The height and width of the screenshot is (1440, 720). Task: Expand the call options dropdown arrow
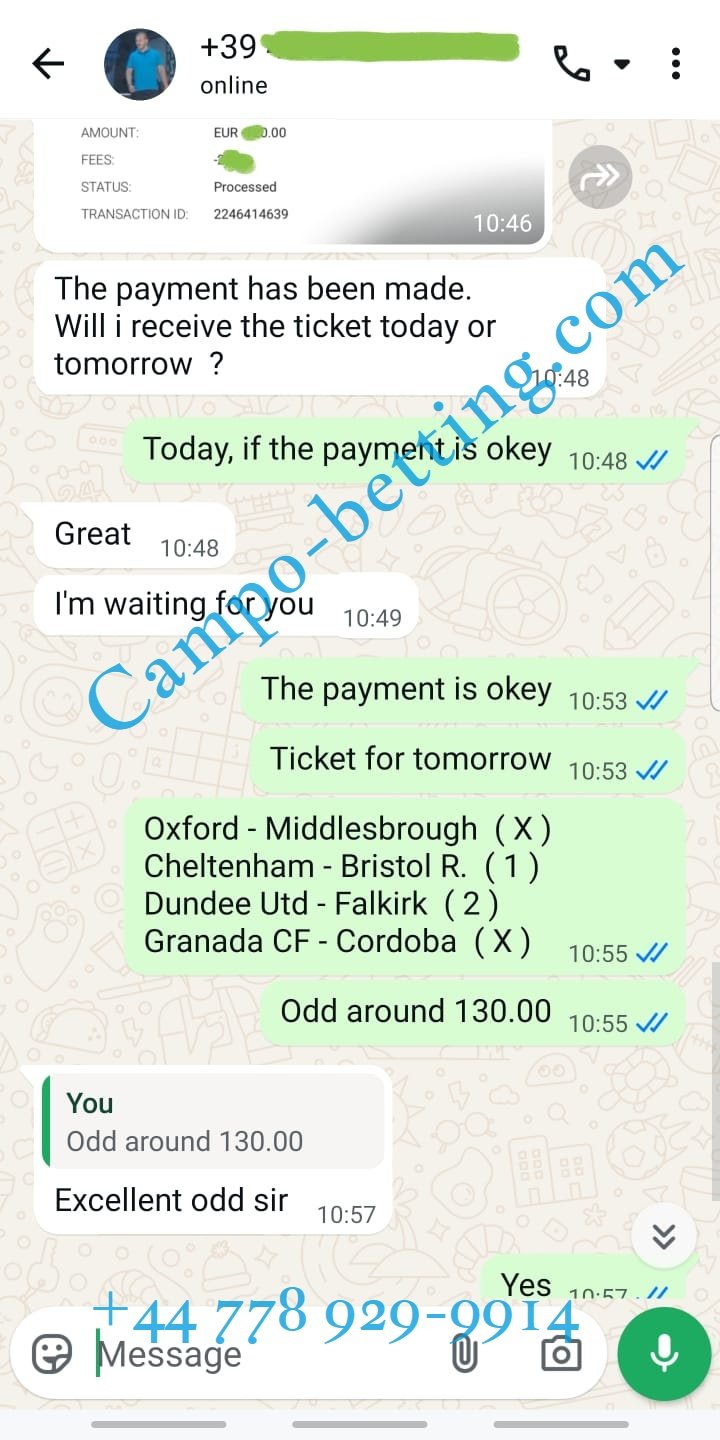(x=622, y=65)
